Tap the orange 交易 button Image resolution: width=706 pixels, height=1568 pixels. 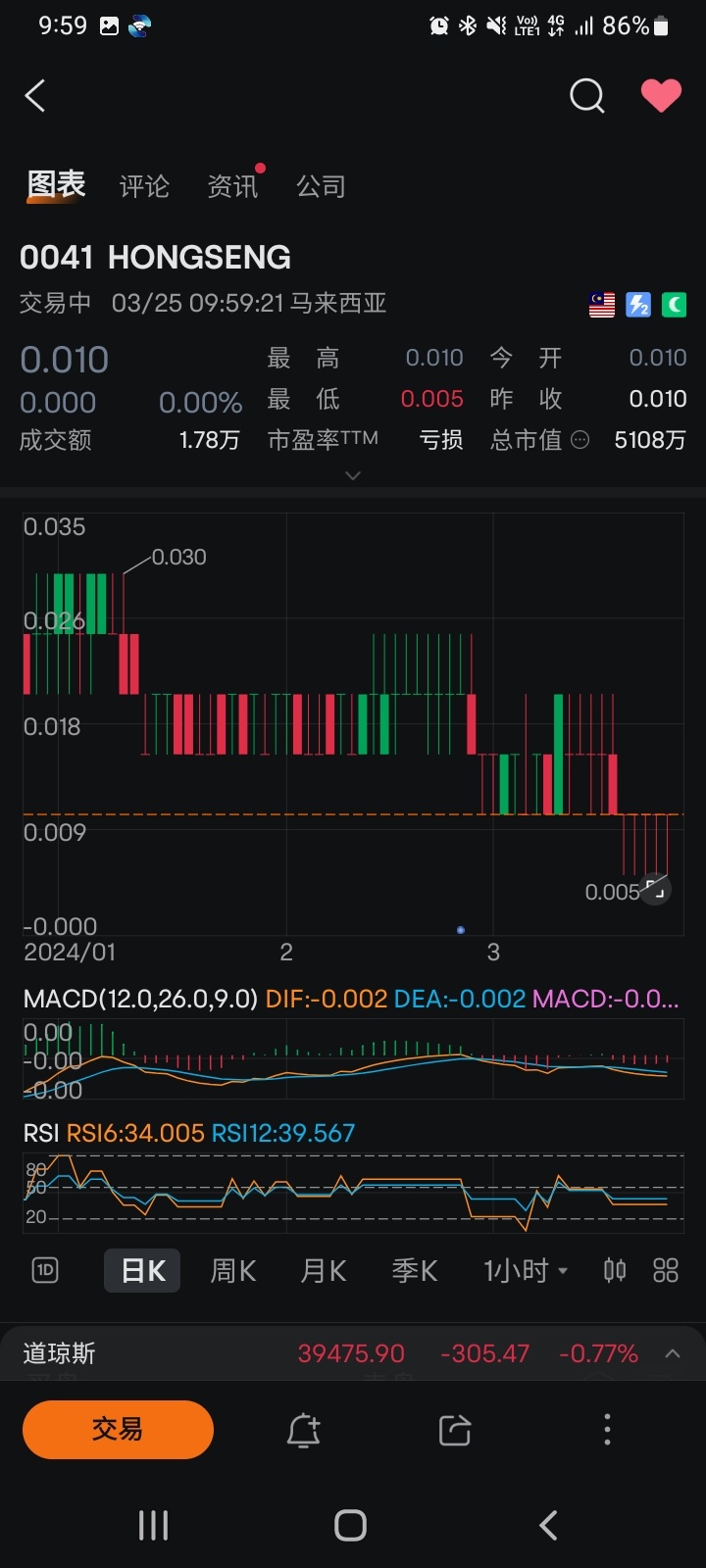(x=118, y=1430)
